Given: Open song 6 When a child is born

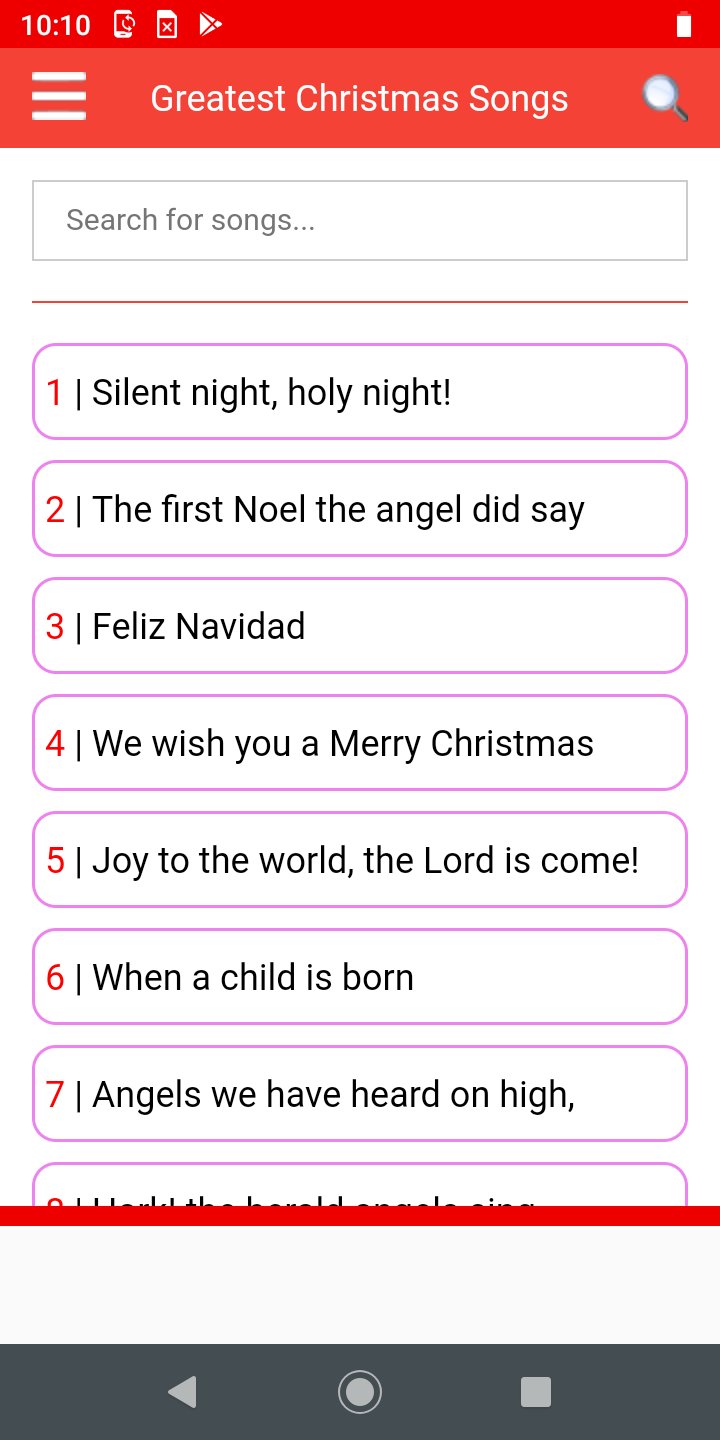Looking at the screenshot, I should tap(360, 977).
